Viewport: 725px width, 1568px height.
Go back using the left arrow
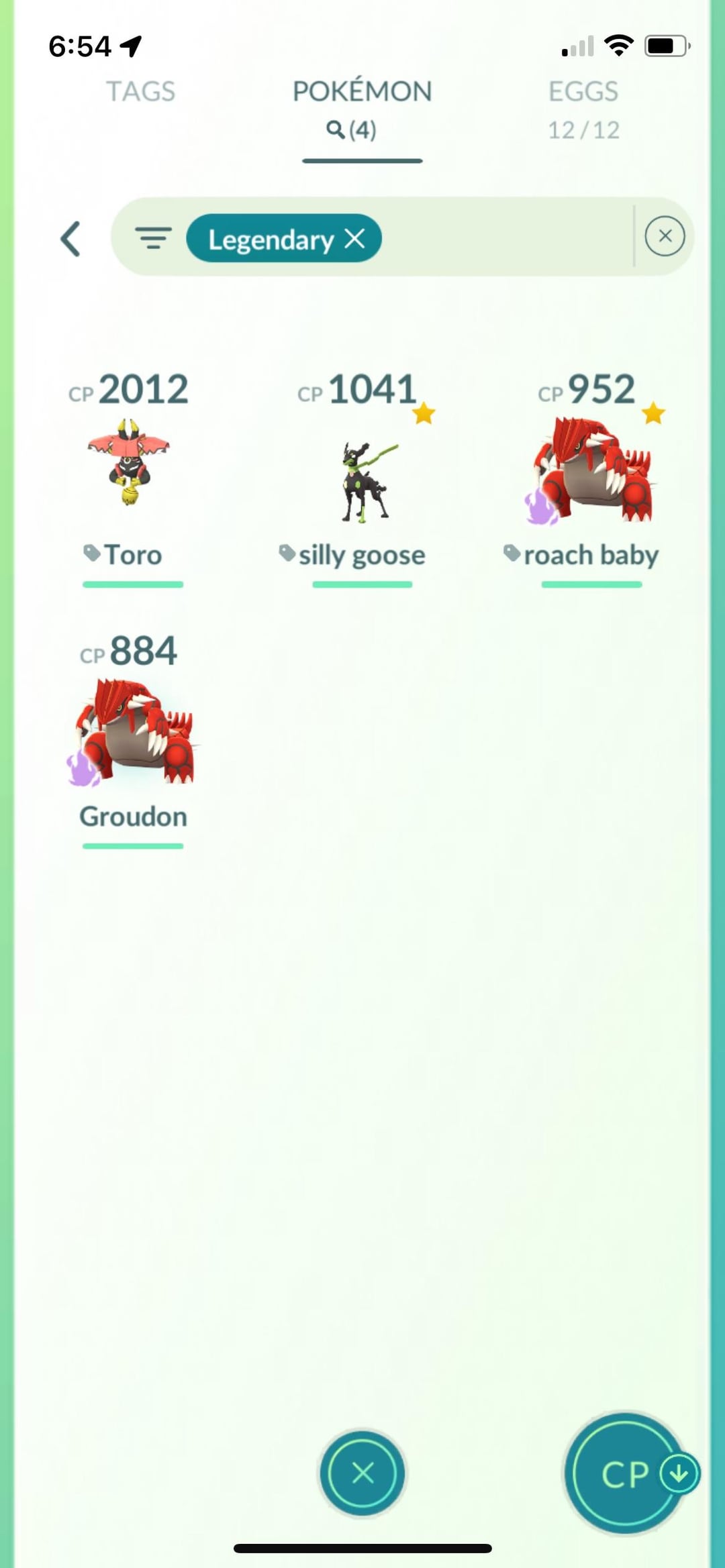(x=71, y=239)
